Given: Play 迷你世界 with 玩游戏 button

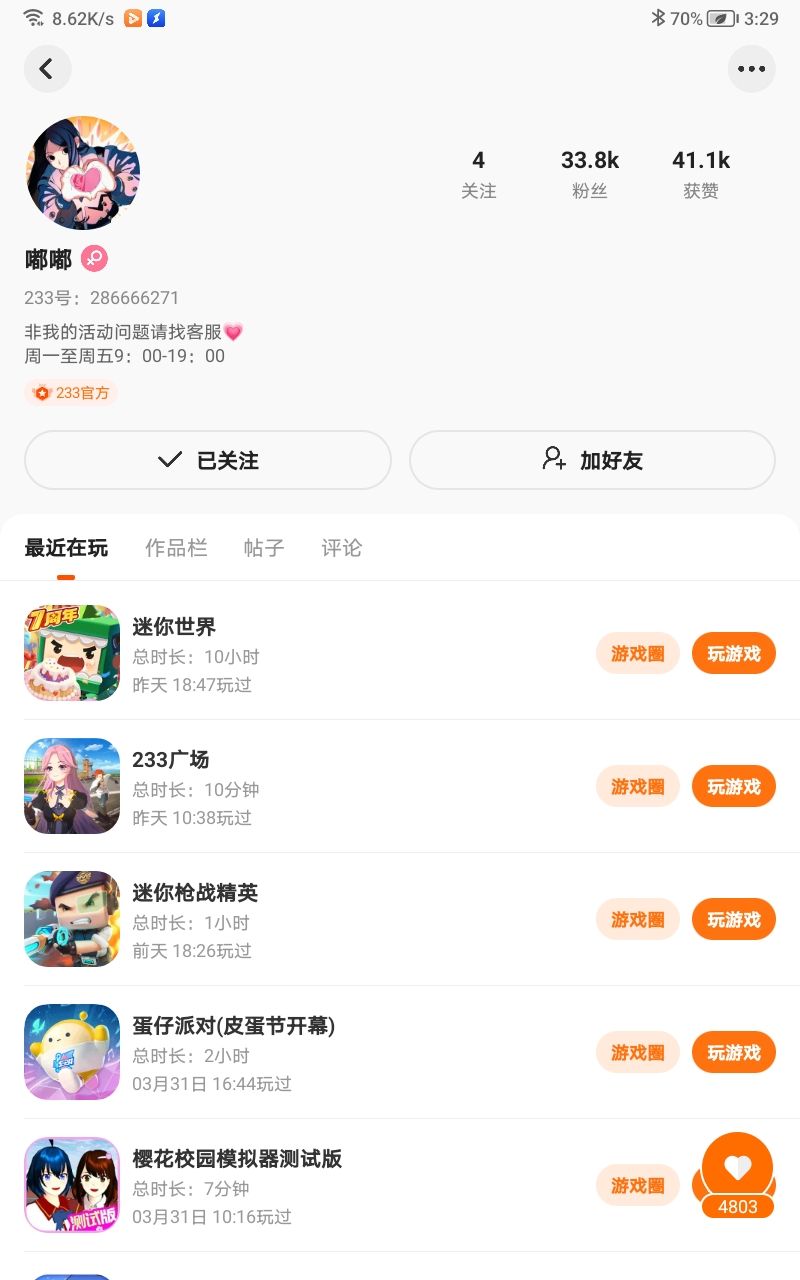Looking at the screenshot, I should click(733, 654).
